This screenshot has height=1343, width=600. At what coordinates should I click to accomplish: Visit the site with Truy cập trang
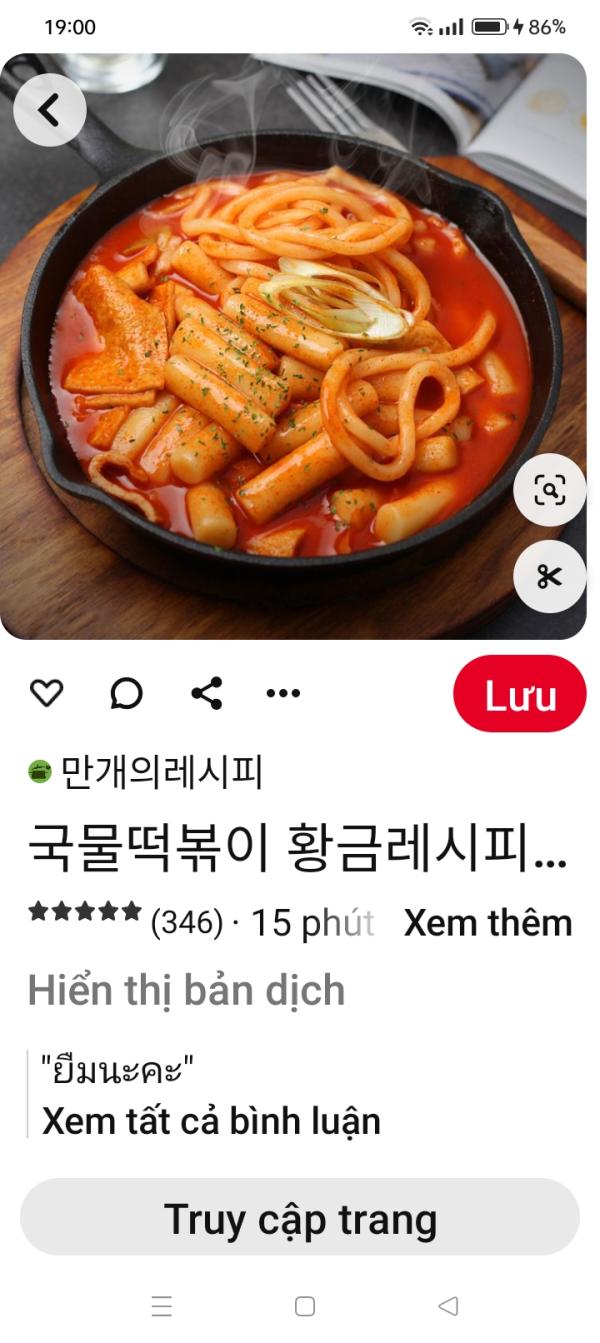[300, 1217]
